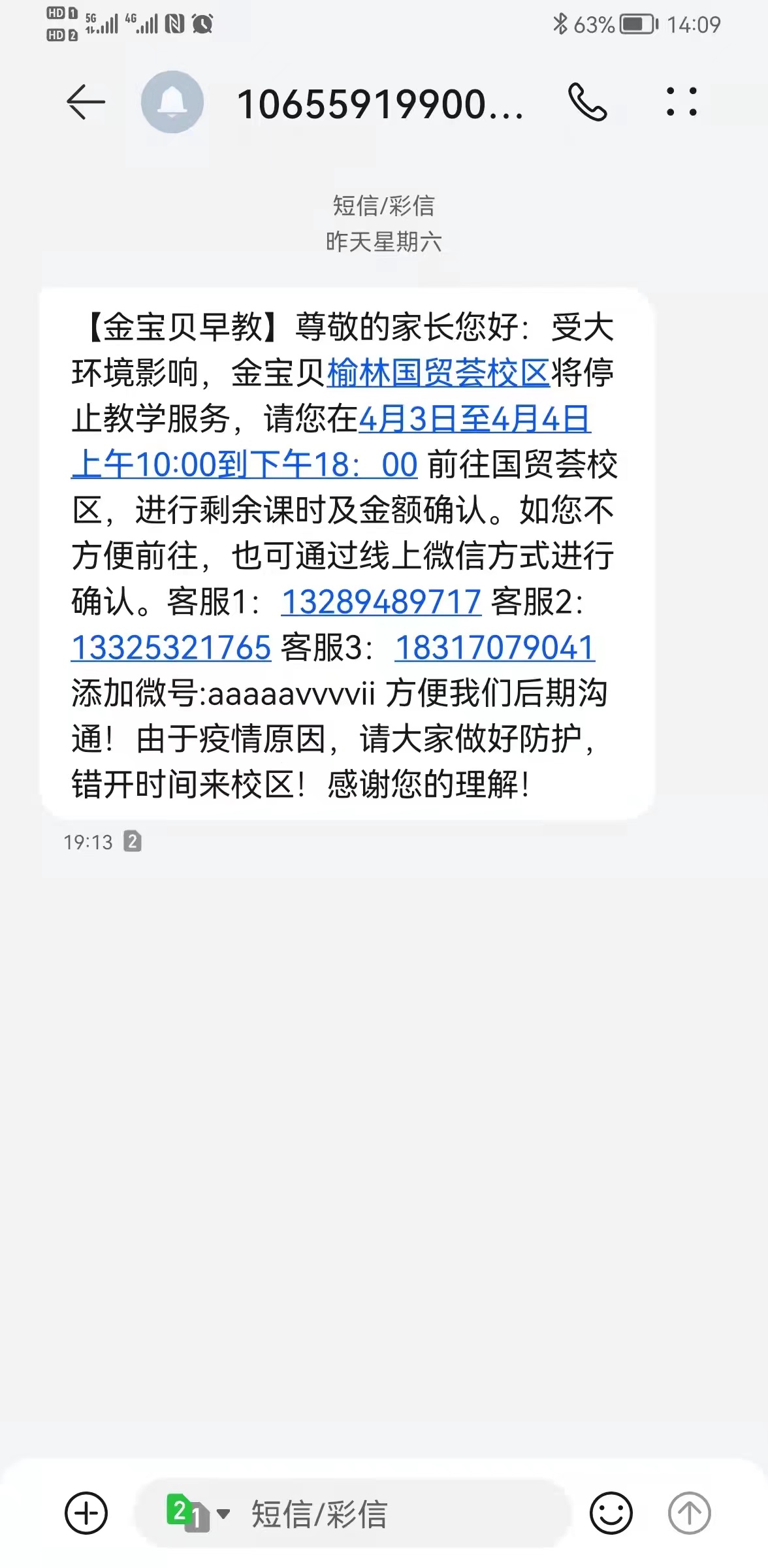Dial customer service number 18317079041
The width and height of the screenshot is (768, 1568).
tap(495, 647)
